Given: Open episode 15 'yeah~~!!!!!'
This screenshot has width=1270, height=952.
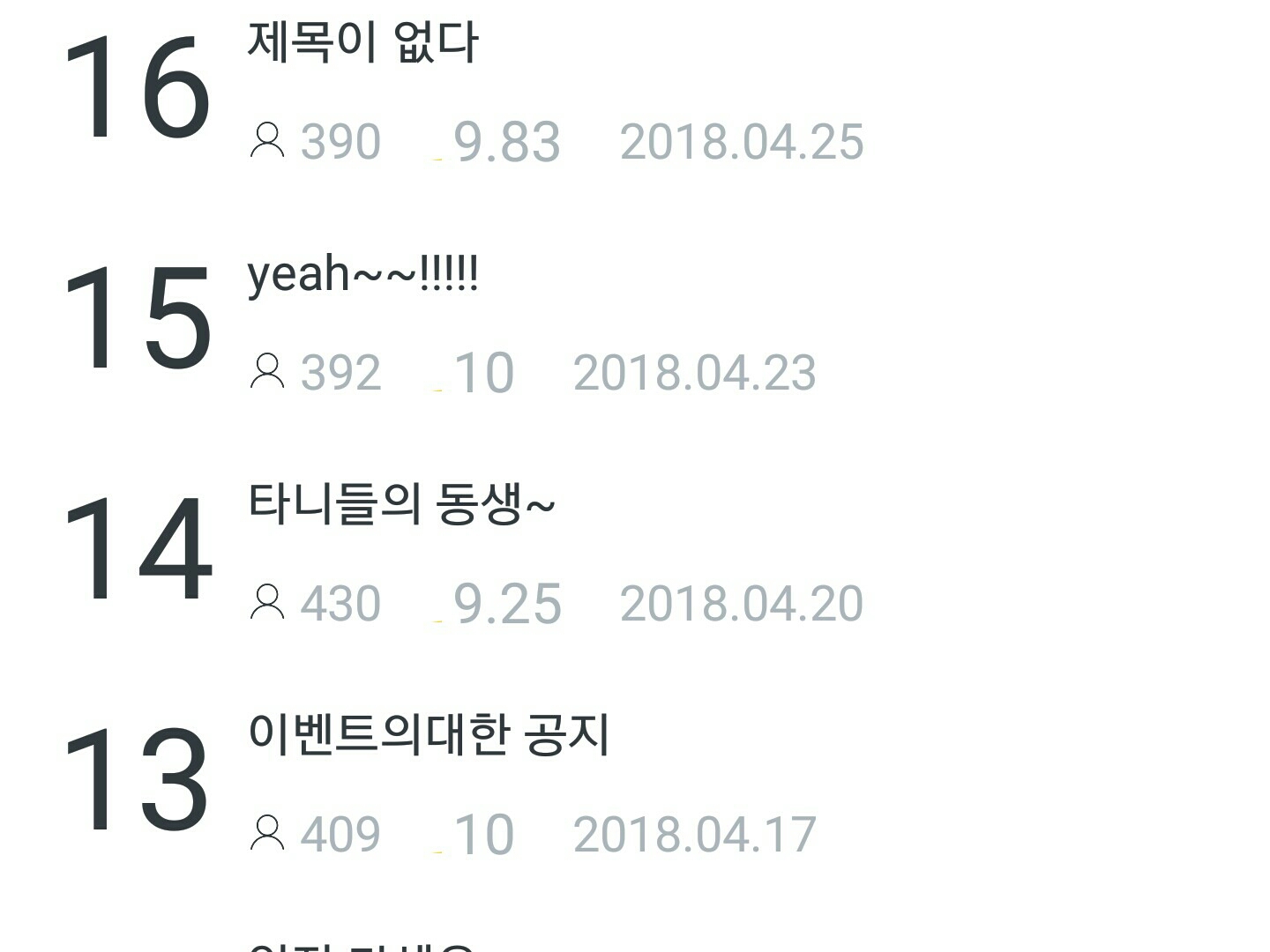Looking at the screenshot, I should [363, 273].
